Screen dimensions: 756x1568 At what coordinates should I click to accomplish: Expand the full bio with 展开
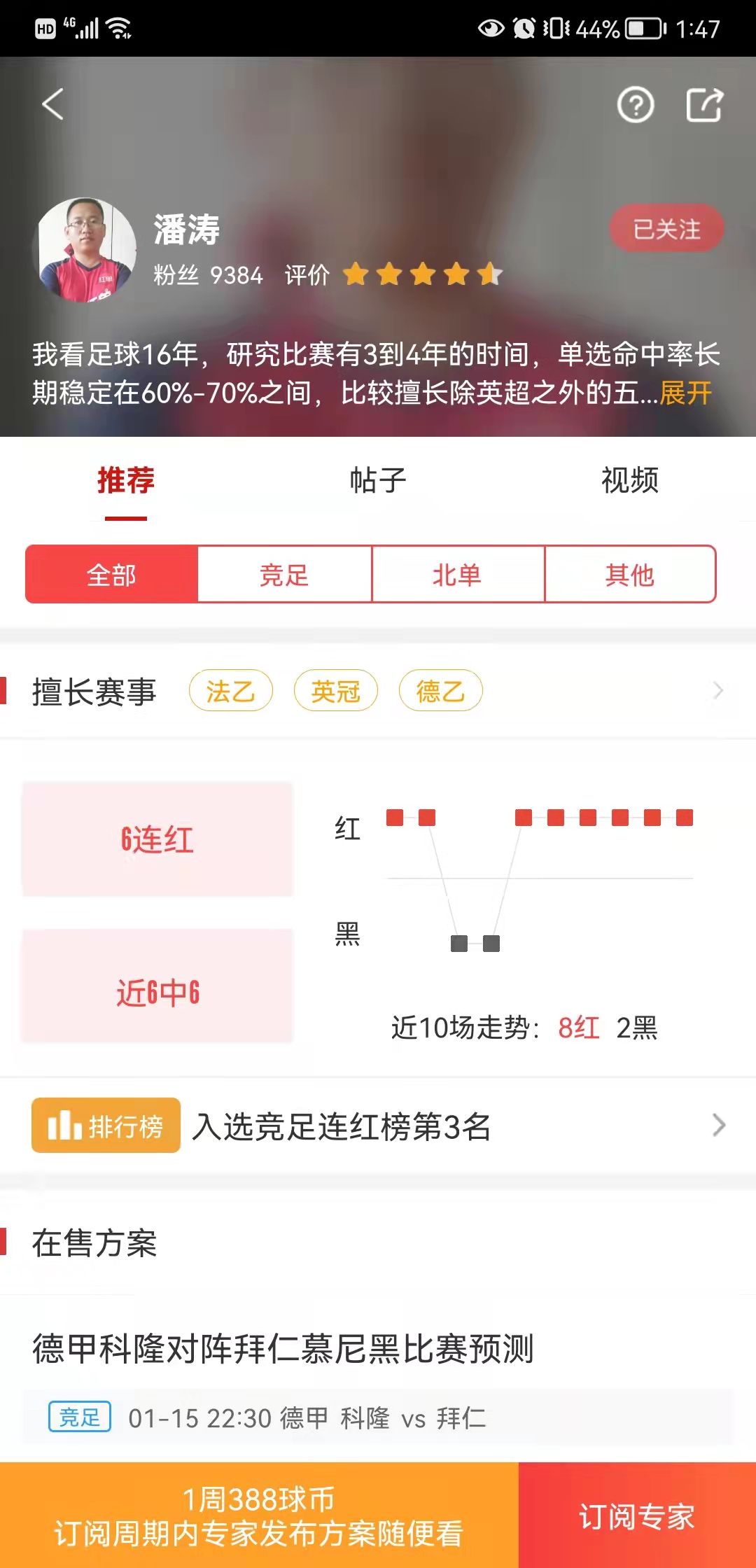pyautogui.click(x=685, y=393)
